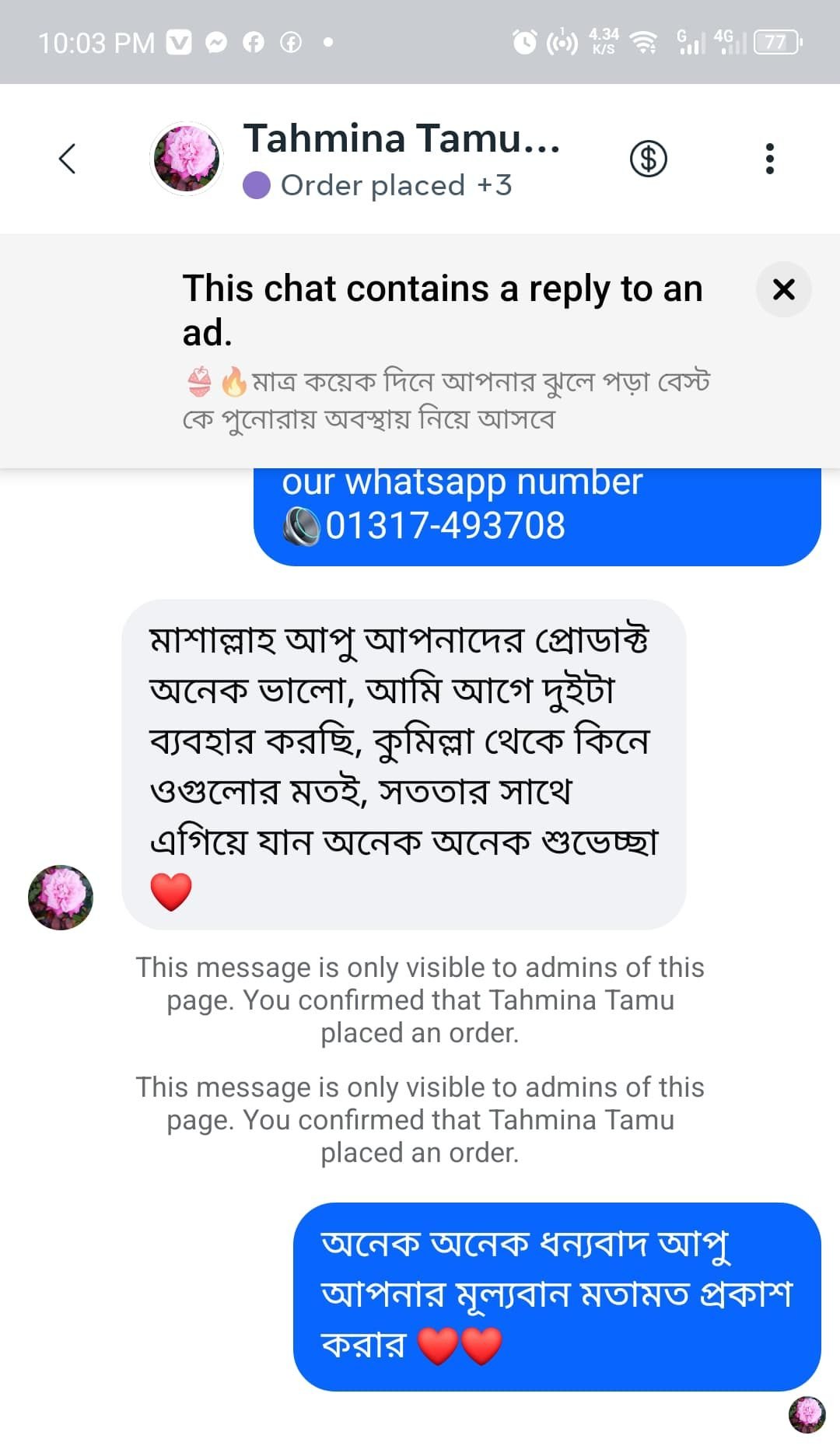Go back to the conversation list
Screen dimensions: 840x1453
click(x=68, y=159)
